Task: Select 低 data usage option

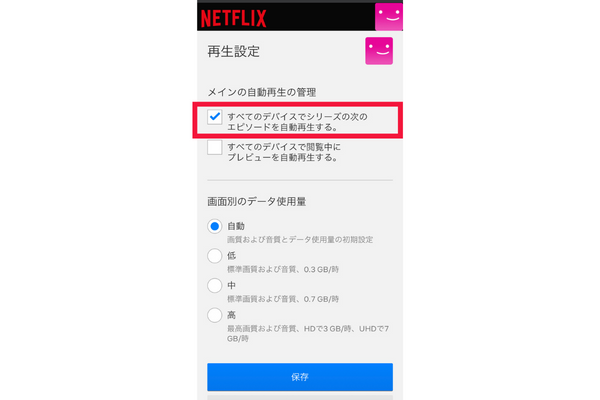Action: 215,256
